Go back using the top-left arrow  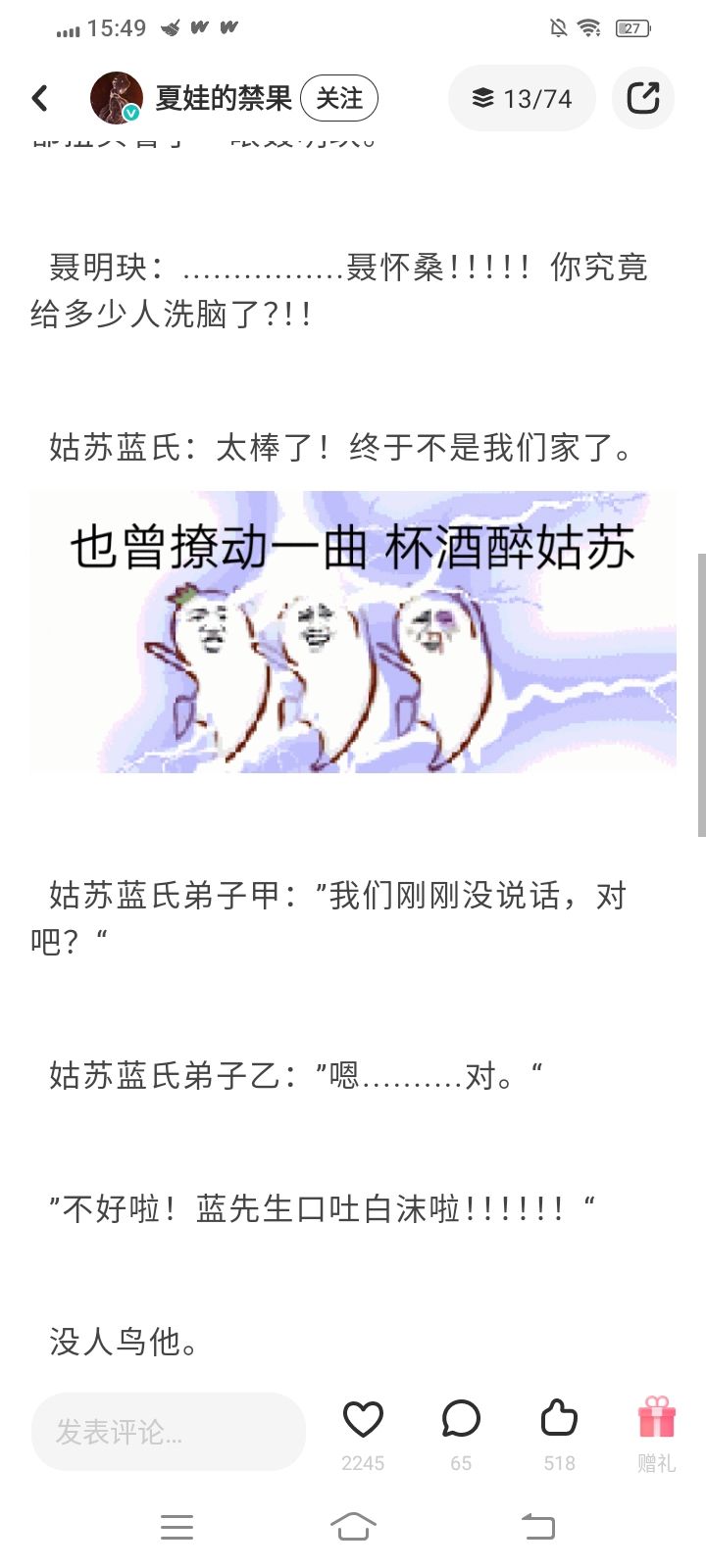(40, 98)
